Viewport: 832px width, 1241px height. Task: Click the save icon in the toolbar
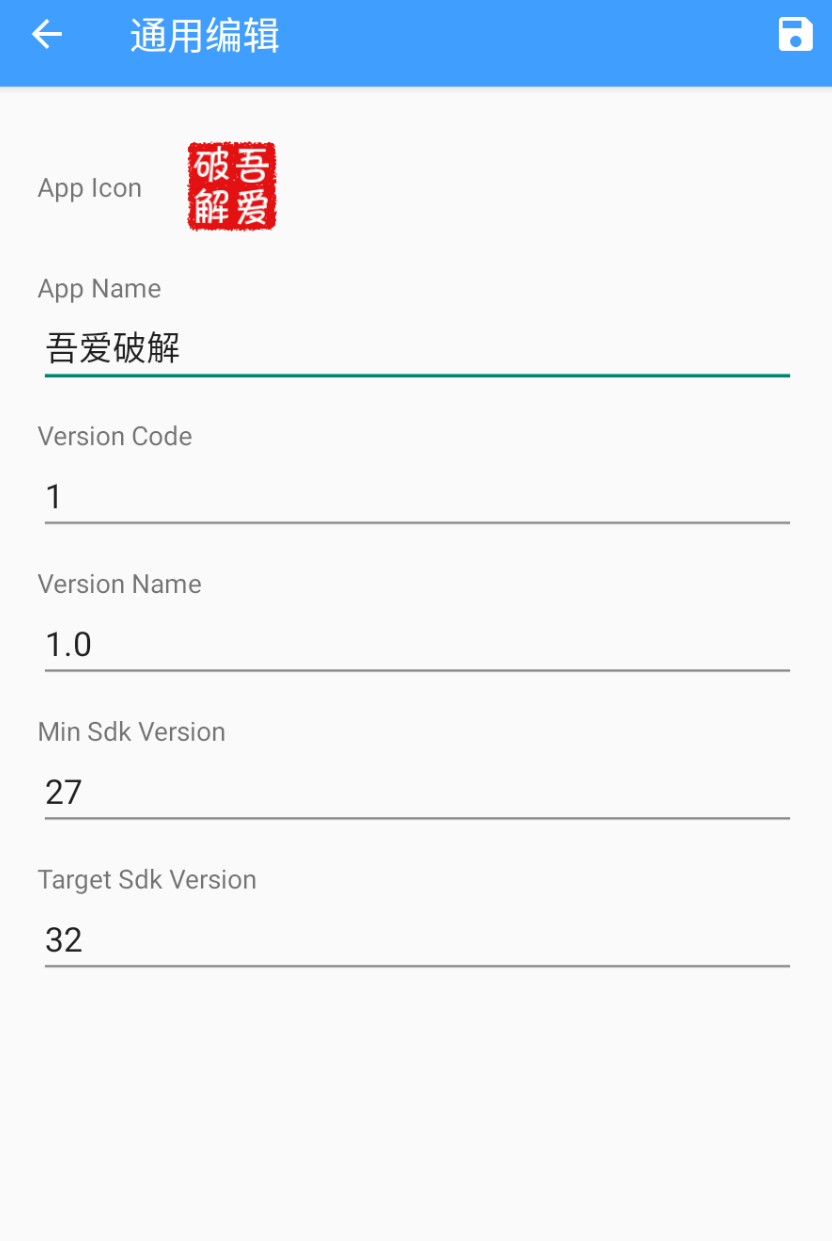(x=795, y=35)
